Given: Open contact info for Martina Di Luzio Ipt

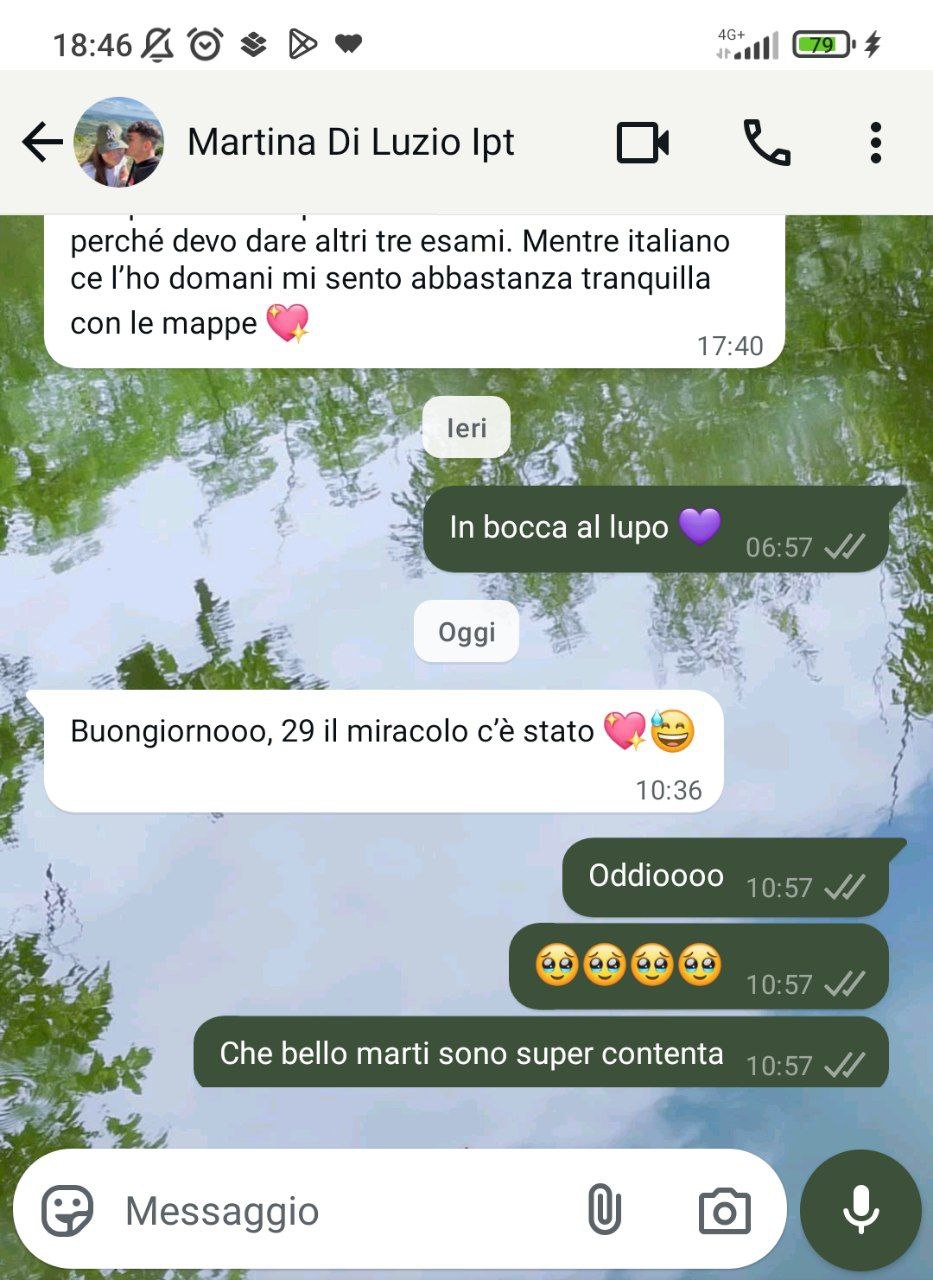Looking at the screenshot, I should tap(350, 143).
